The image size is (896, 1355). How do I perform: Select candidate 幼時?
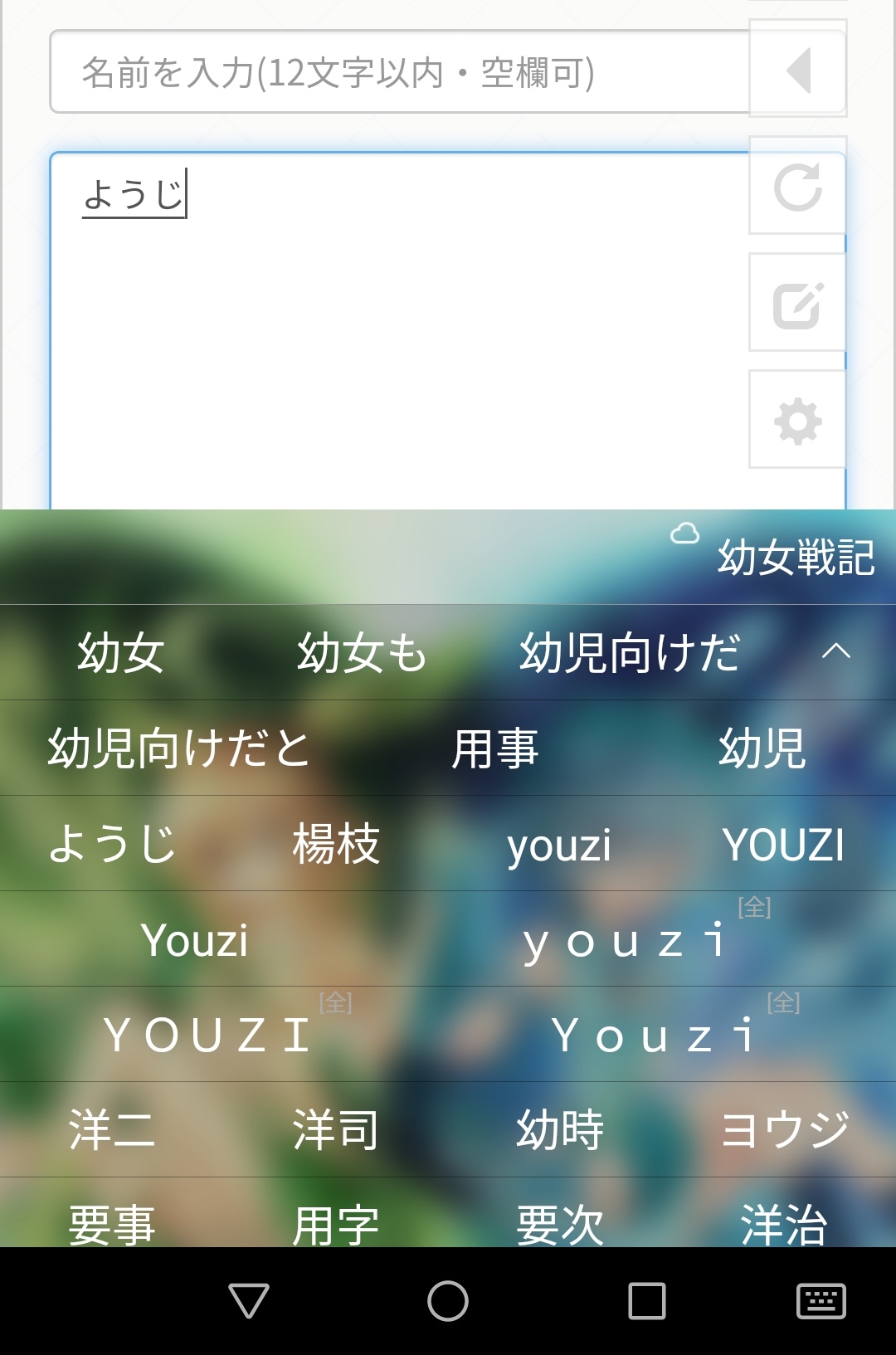pos(560,1129)
